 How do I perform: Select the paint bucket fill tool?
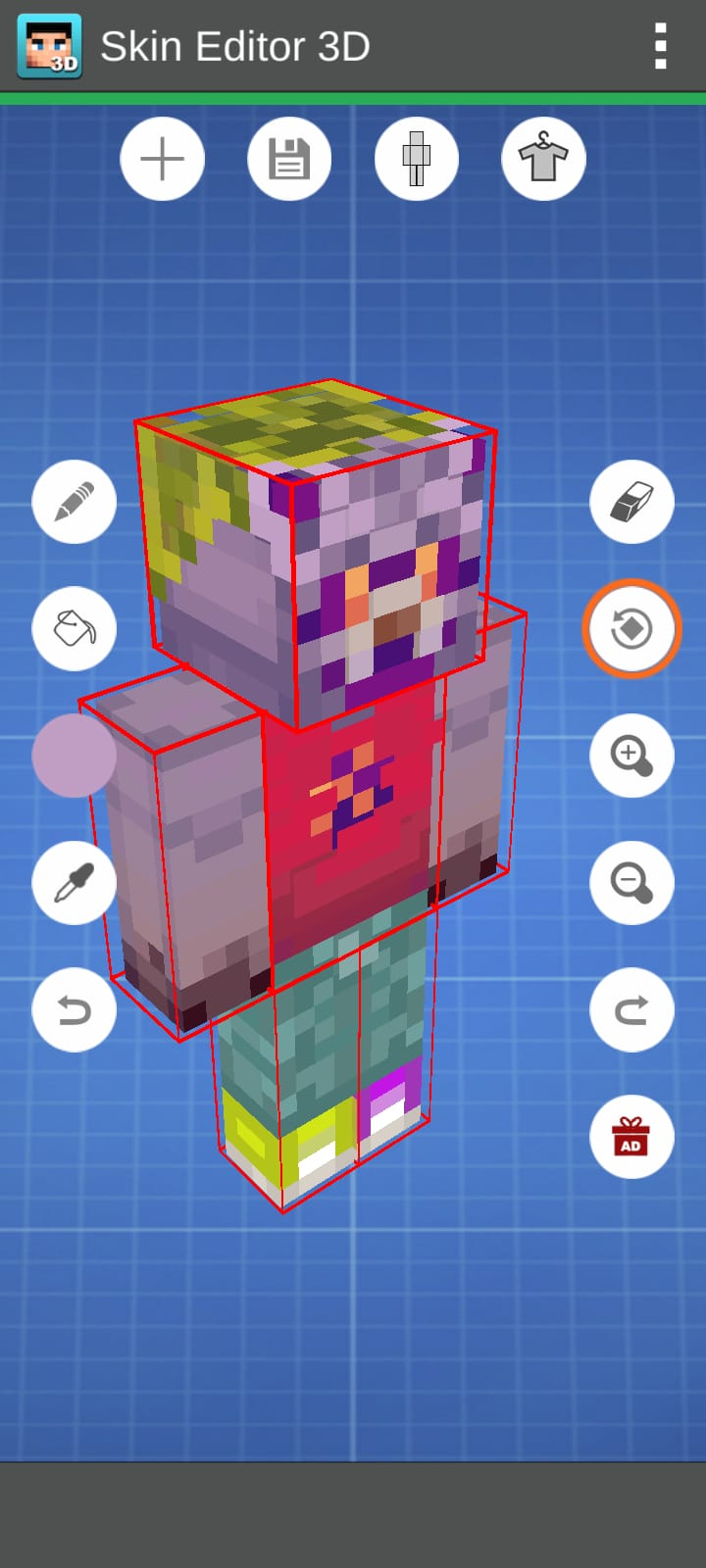tap(75, 628)
